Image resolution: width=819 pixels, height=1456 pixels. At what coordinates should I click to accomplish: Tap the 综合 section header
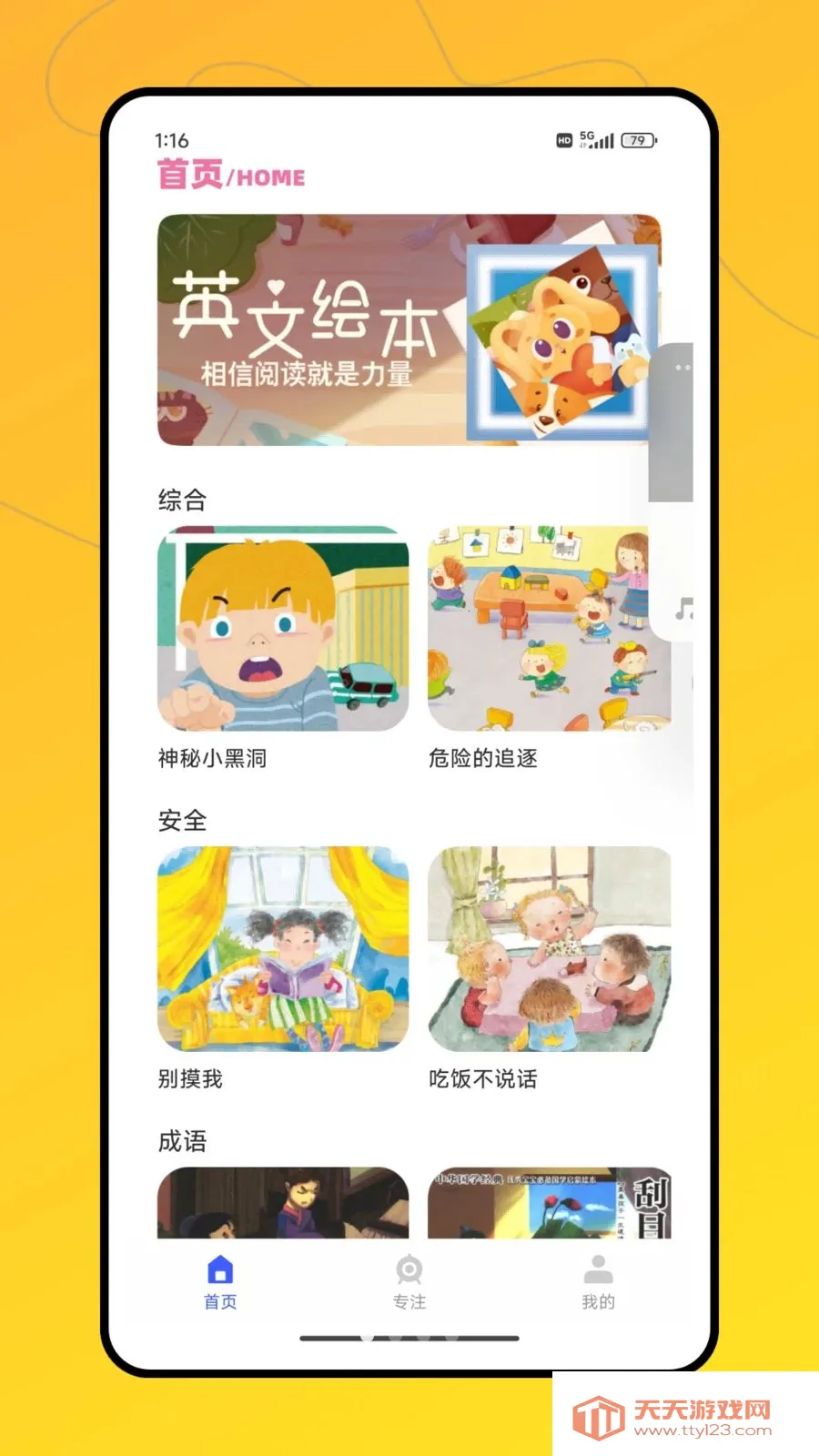pyautogui.click(x=182, y=500)
